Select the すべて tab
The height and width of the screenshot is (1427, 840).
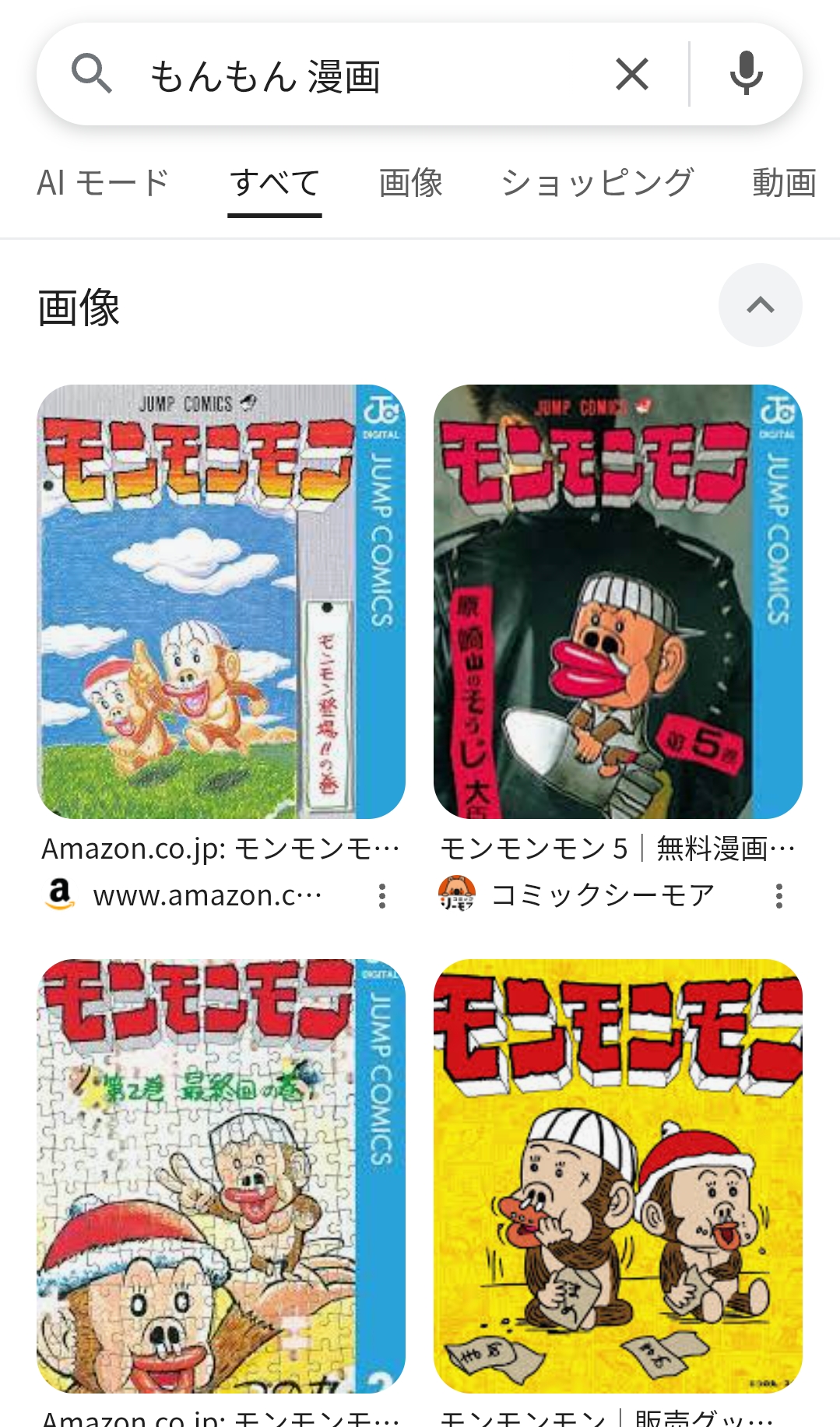click(274, 183)
